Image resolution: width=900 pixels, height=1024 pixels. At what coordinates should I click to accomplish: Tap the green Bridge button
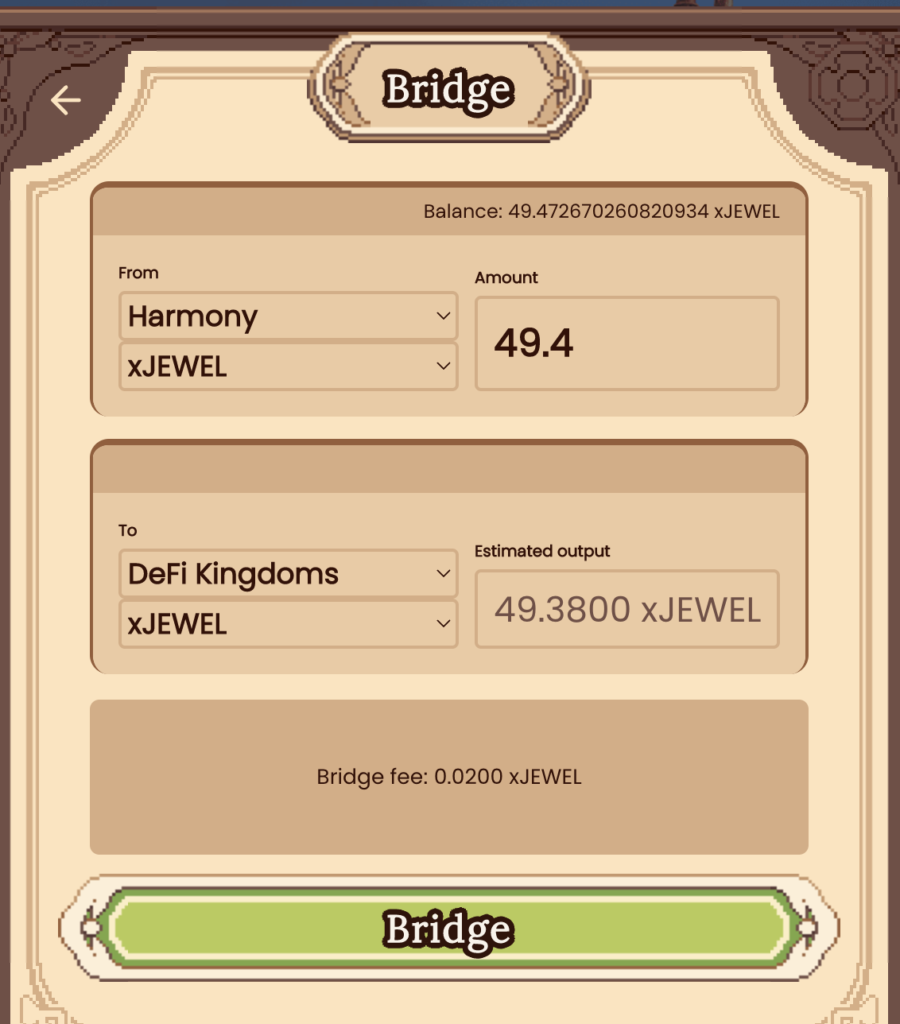pos(448,929)
